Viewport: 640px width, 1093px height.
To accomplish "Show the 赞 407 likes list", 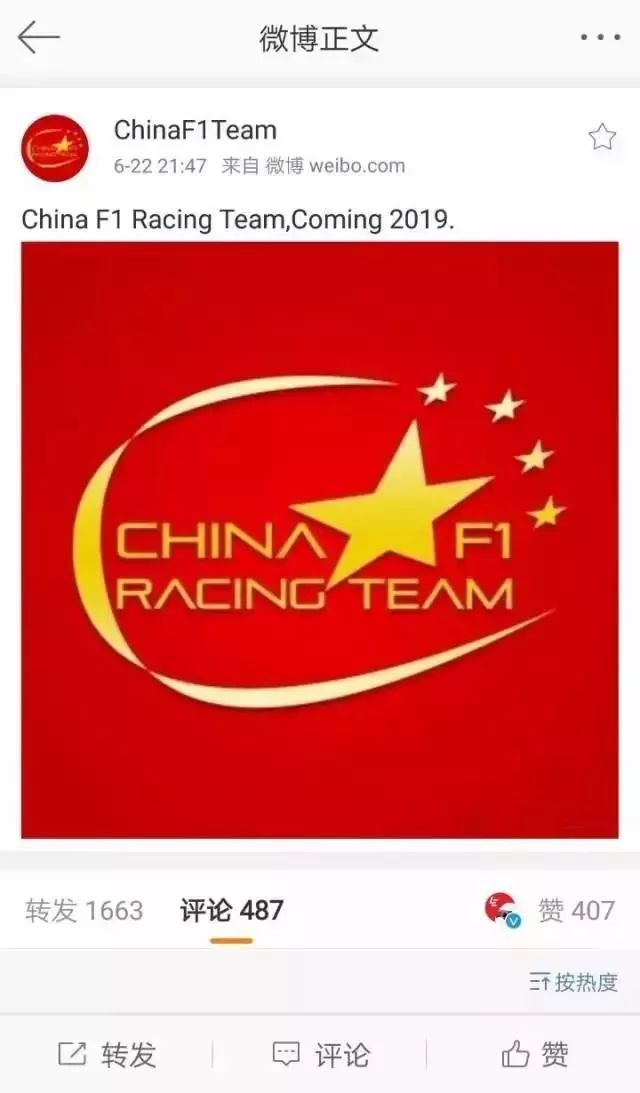I will coord(575,910).
